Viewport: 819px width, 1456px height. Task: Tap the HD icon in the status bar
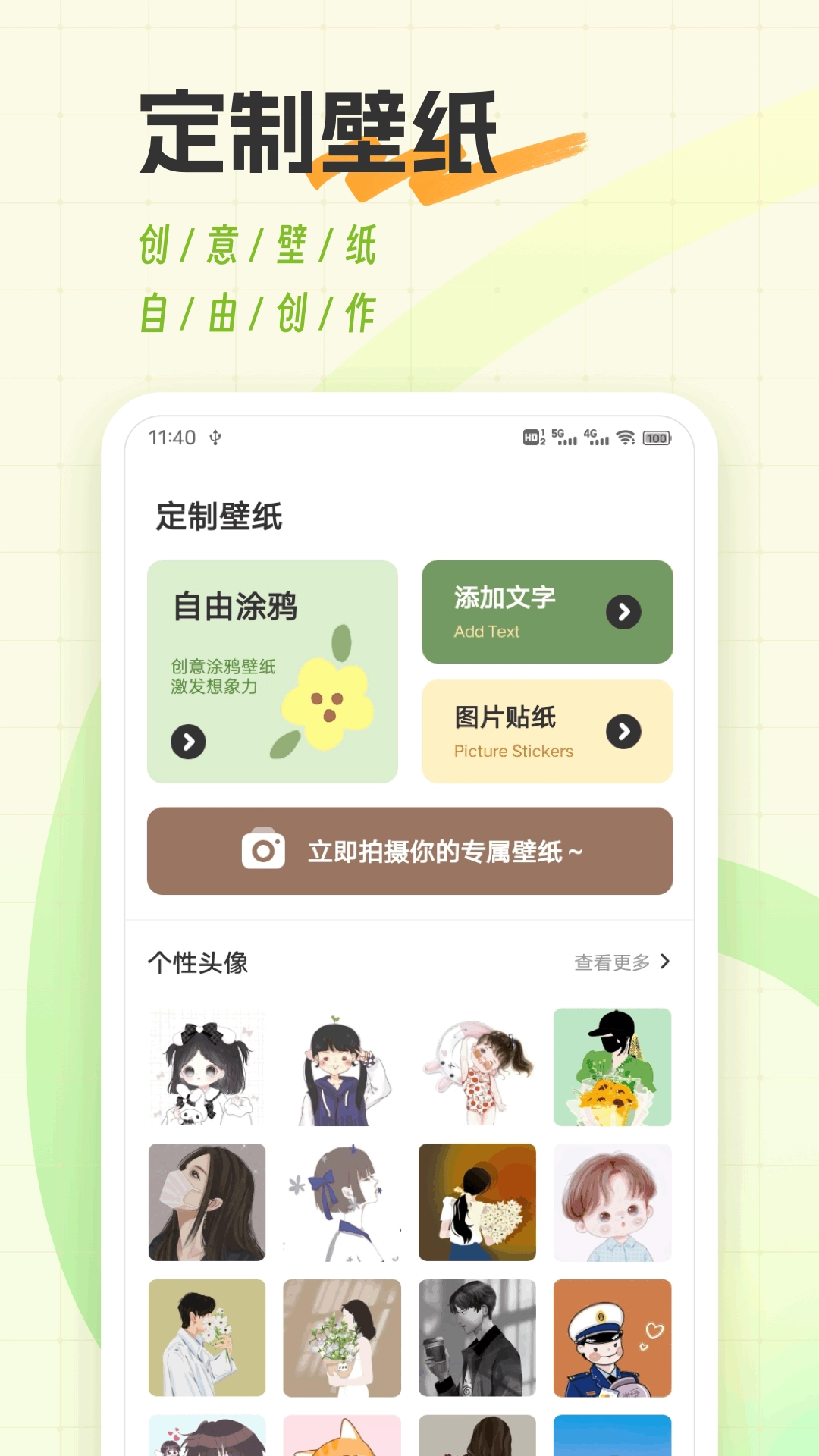532,438
